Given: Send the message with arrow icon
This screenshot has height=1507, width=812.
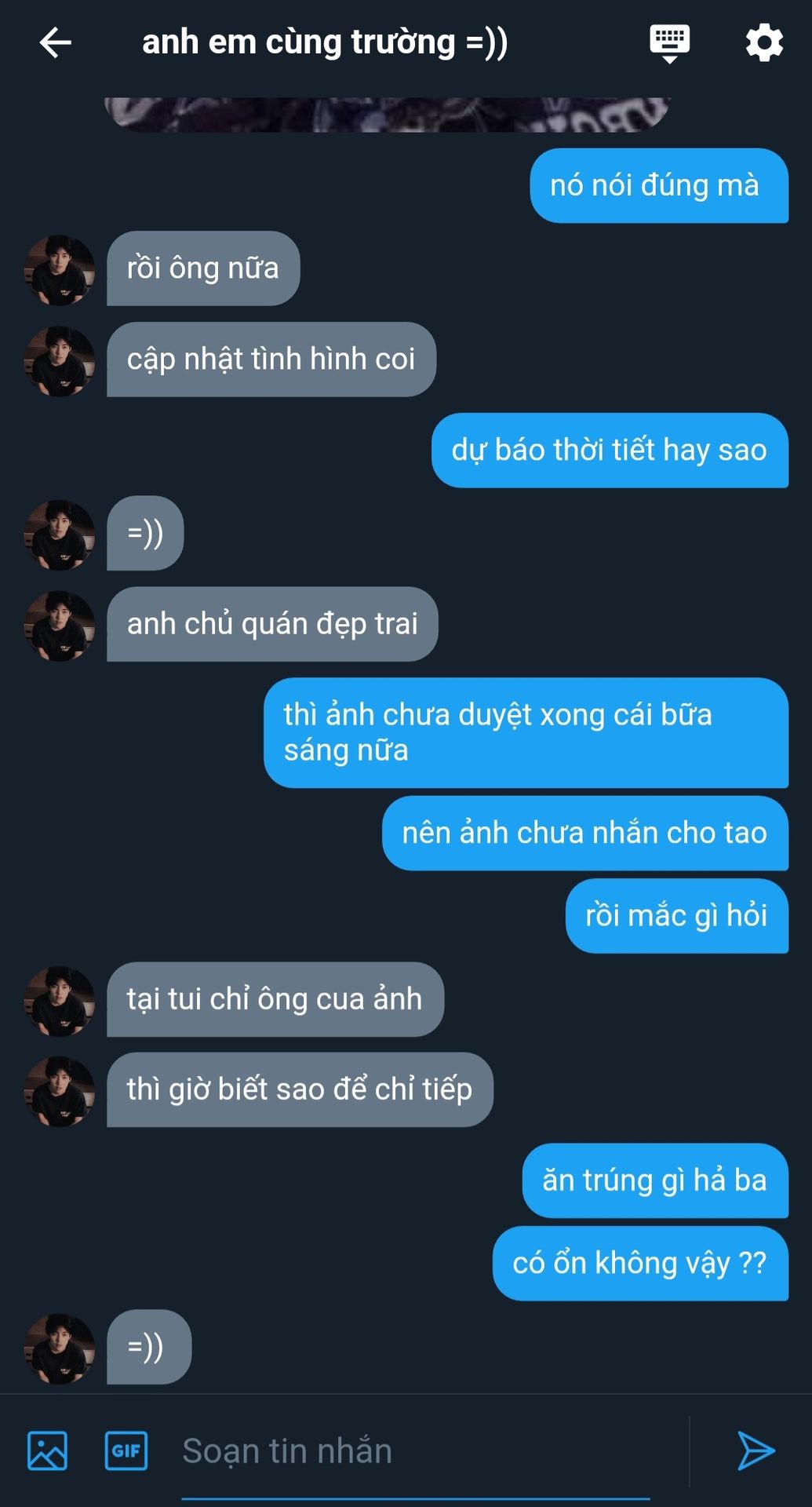Looking at the screenshot, I should click(756, 1450).
